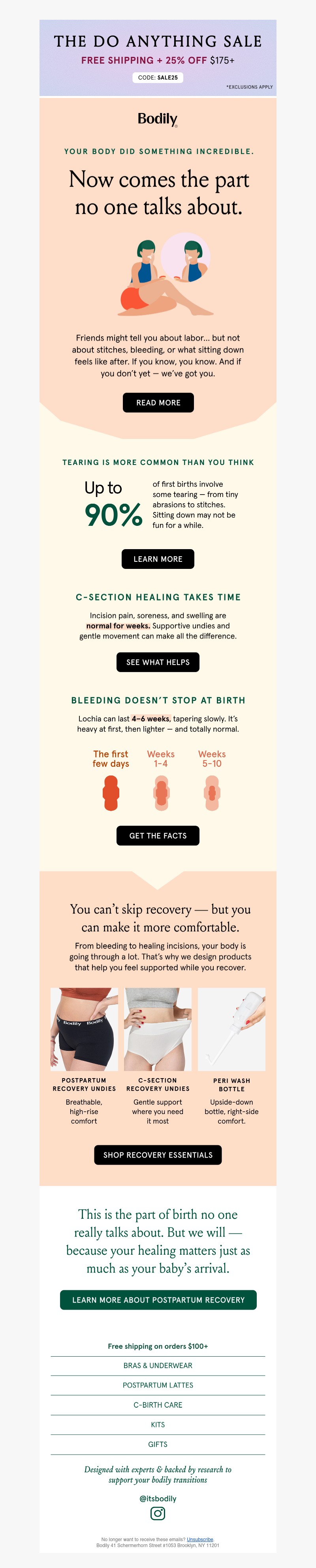Screen dimensions: 316x1568
Task: Tap the Unsubscribe link
Action: [x=200, y=1540]
